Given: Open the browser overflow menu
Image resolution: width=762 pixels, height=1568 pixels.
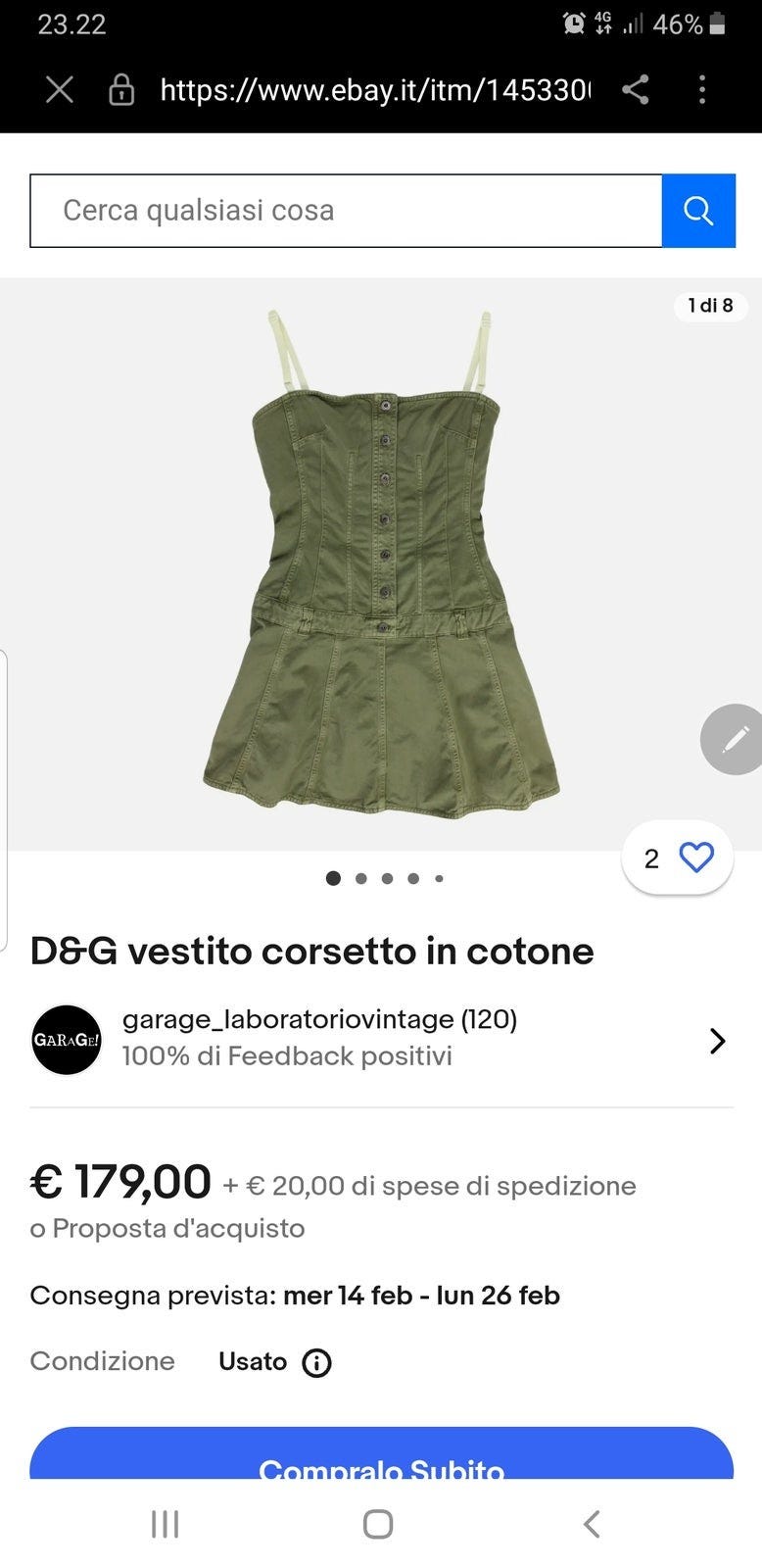Looking at the screenshot, I should tap(701, 90).
